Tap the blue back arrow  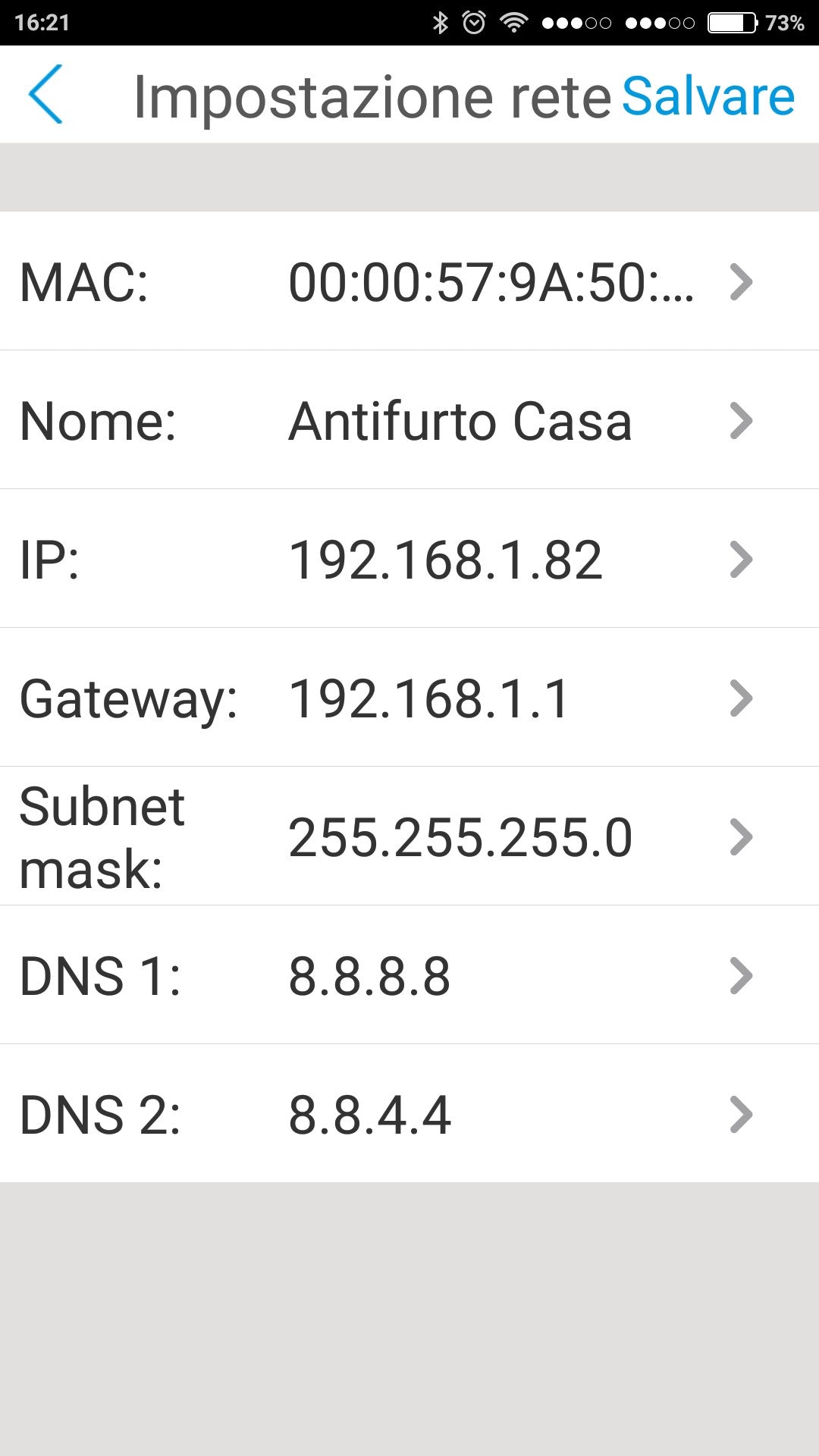coord(47,95)
